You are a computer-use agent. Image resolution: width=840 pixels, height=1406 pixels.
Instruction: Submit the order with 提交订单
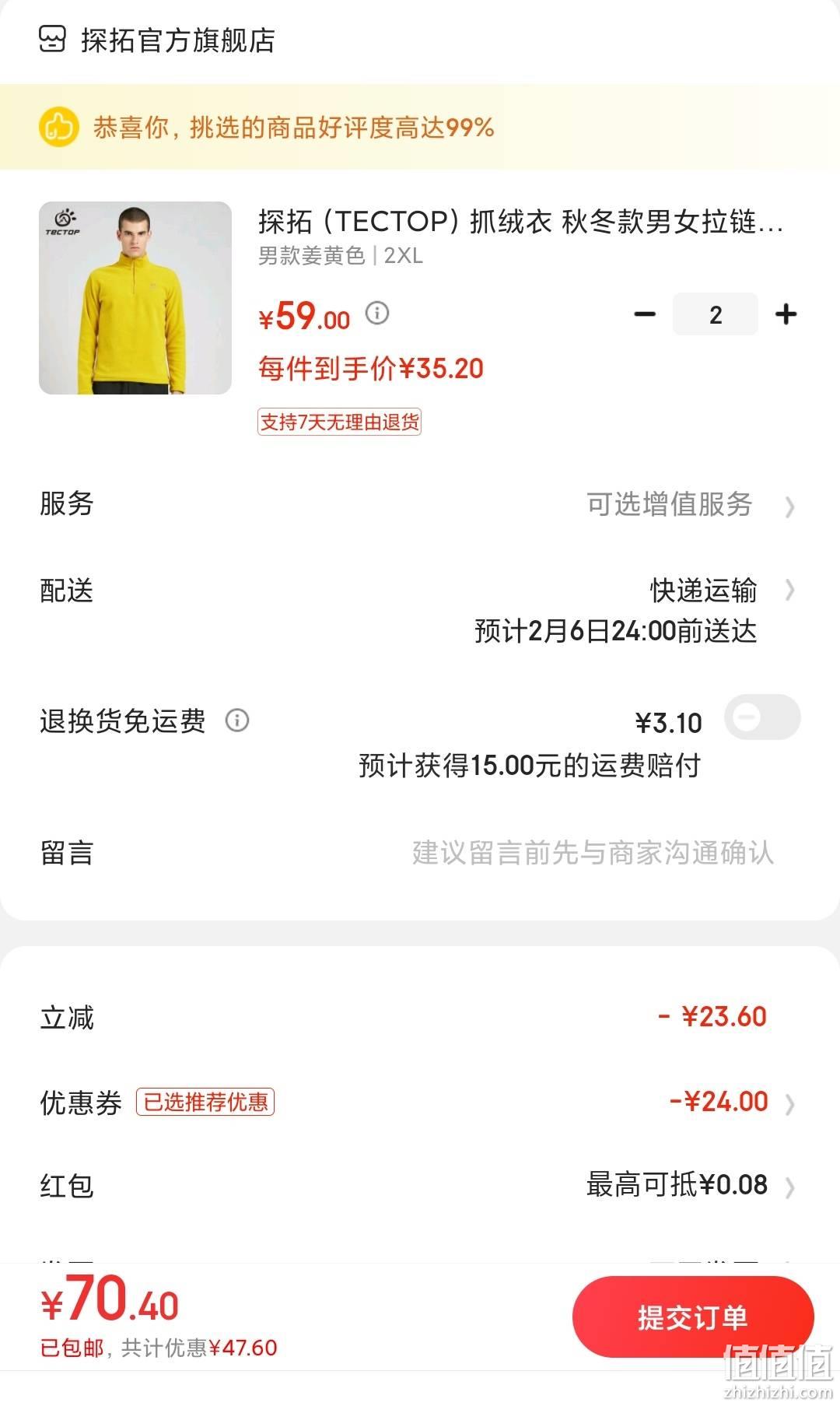(x=693, y=1317)
